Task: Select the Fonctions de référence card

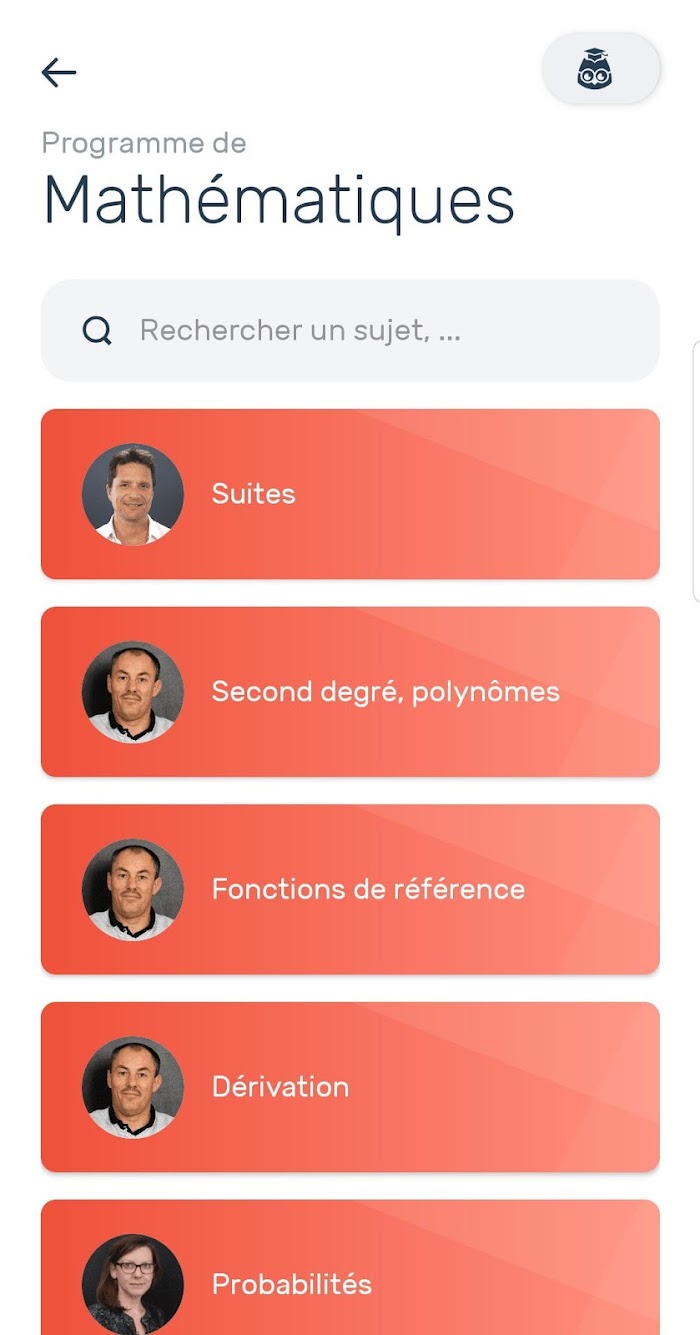Action: 350,889
